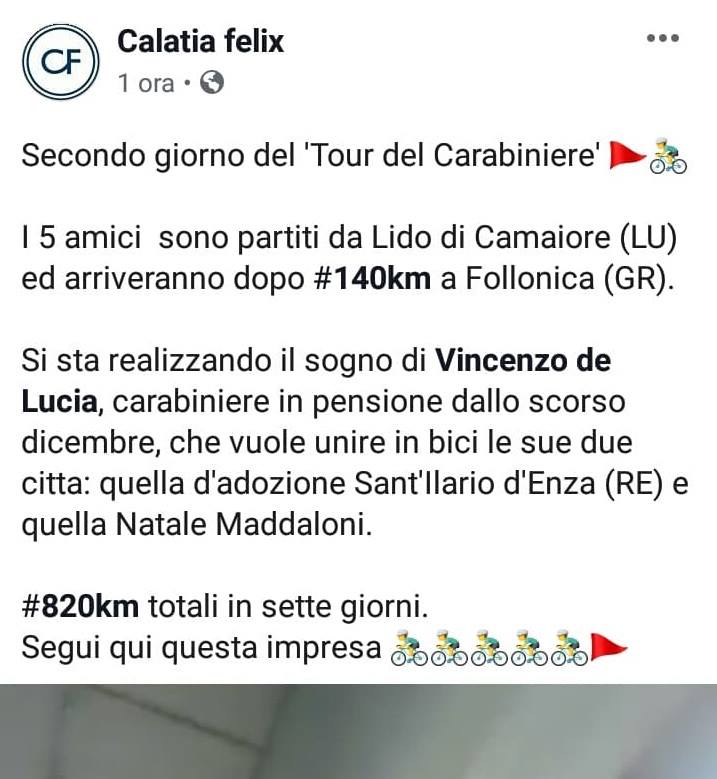Open the #140km hashtag
The height and width of the screenshot is (779, 717).
click(368, 278)
